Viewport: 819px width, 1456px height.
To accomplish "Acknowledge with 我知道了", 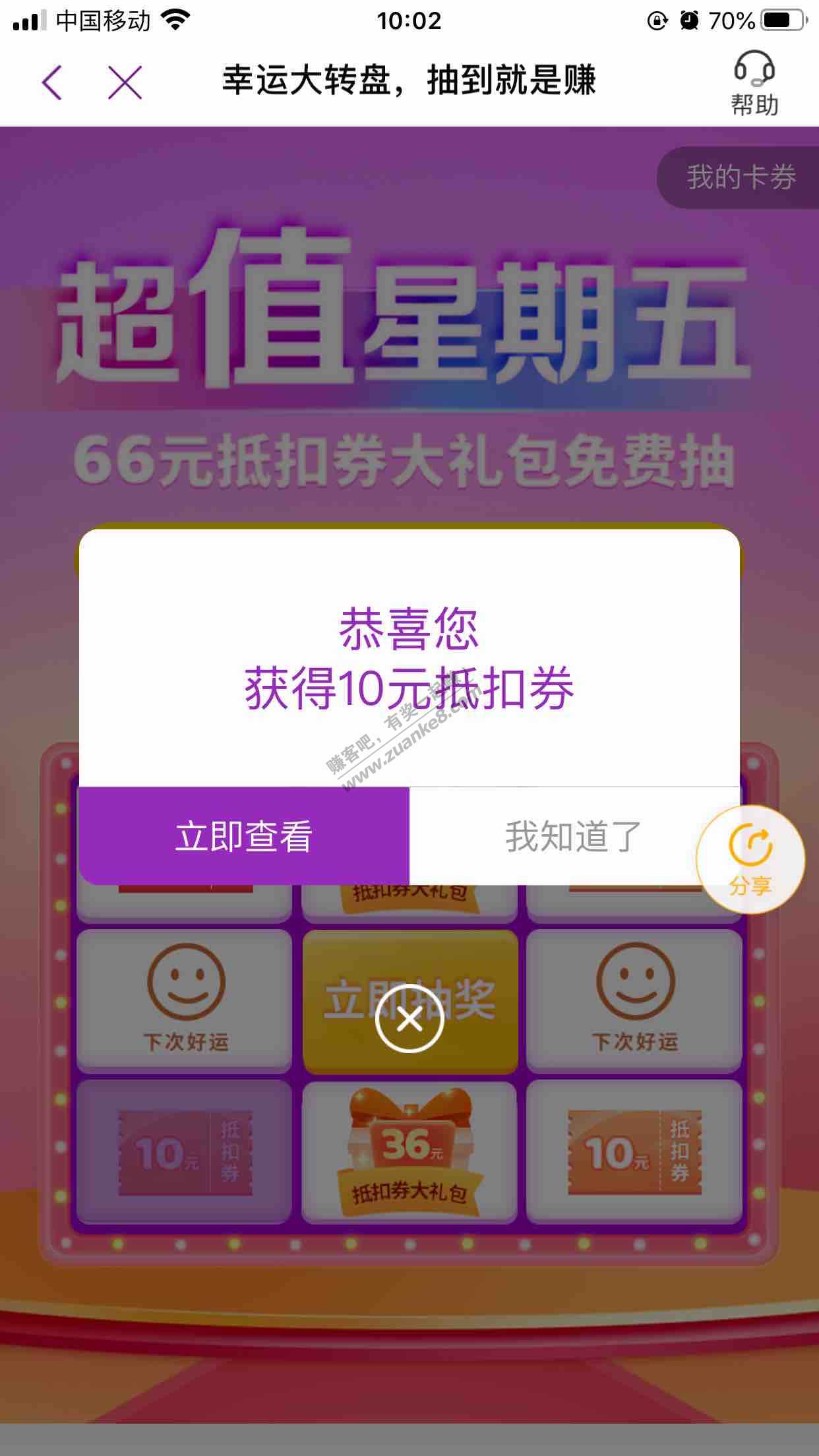I will tap(572, 836).
